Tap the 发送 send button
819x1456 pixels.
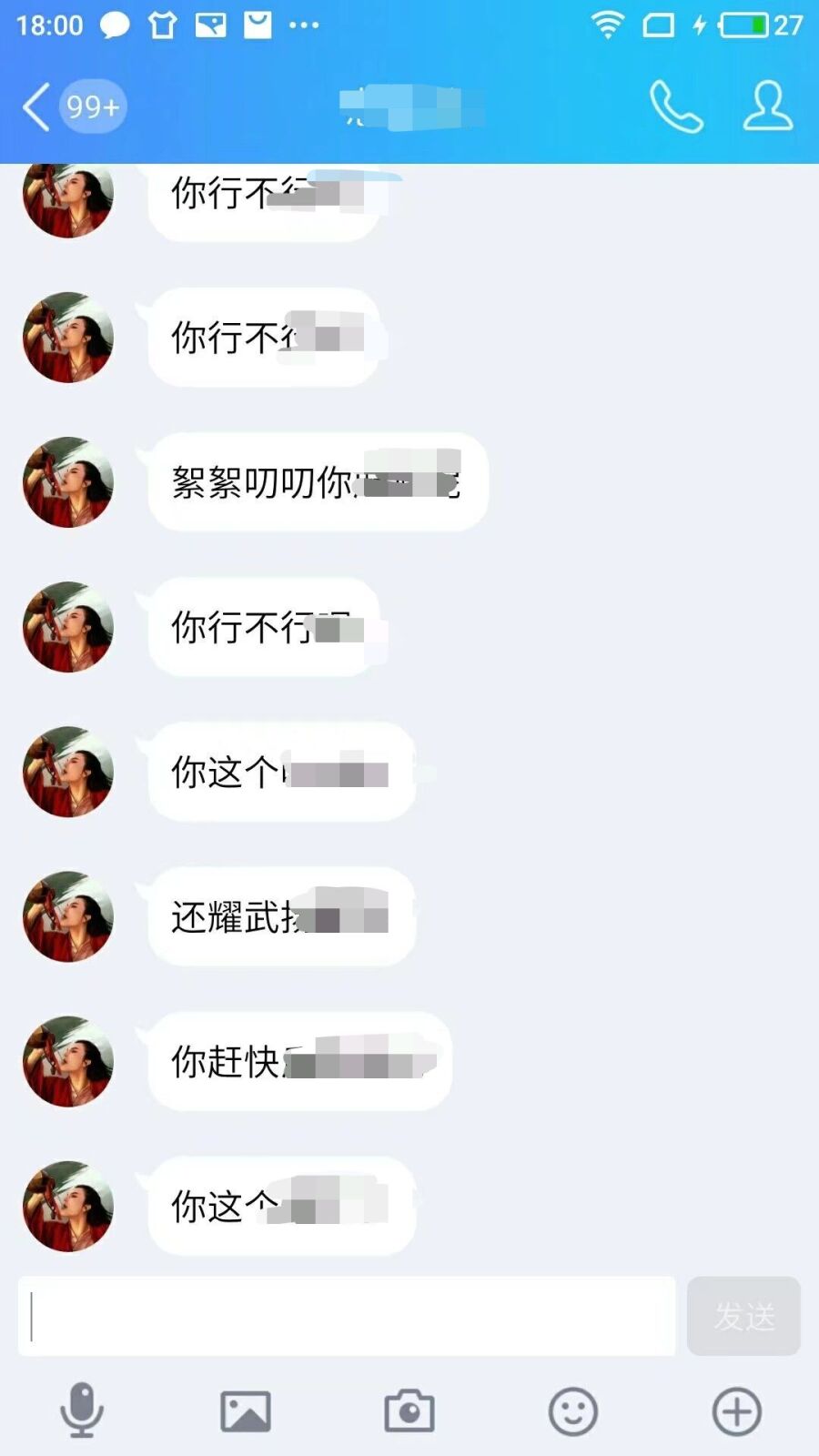(x=743, y=1315)
